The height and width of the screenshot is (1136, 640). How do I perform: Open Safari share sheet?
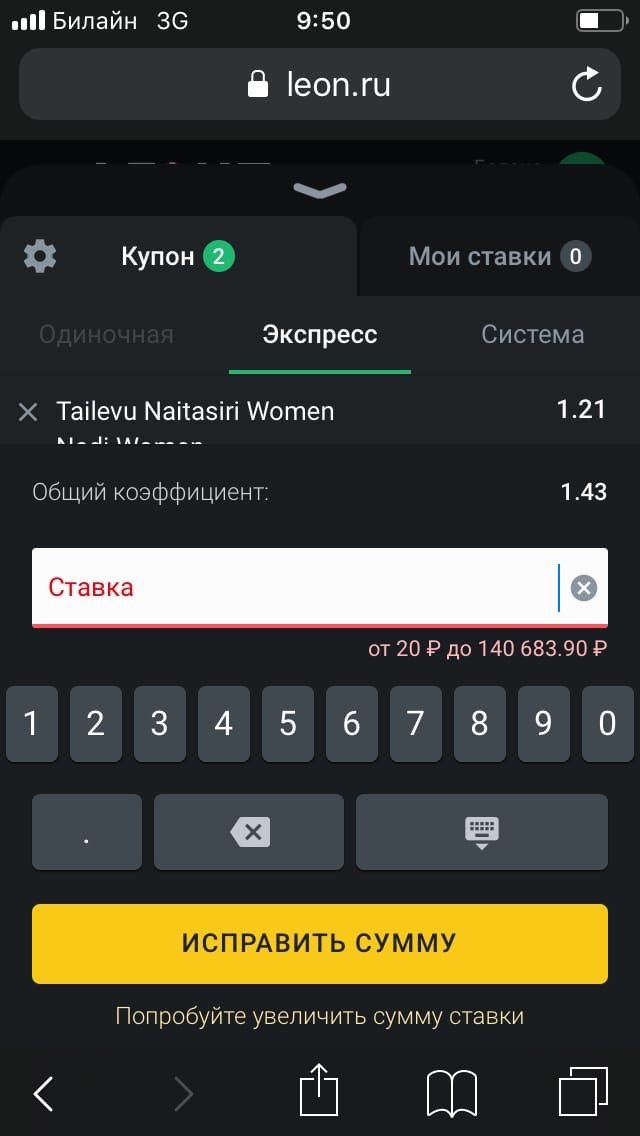click(x=319, y=1091)
